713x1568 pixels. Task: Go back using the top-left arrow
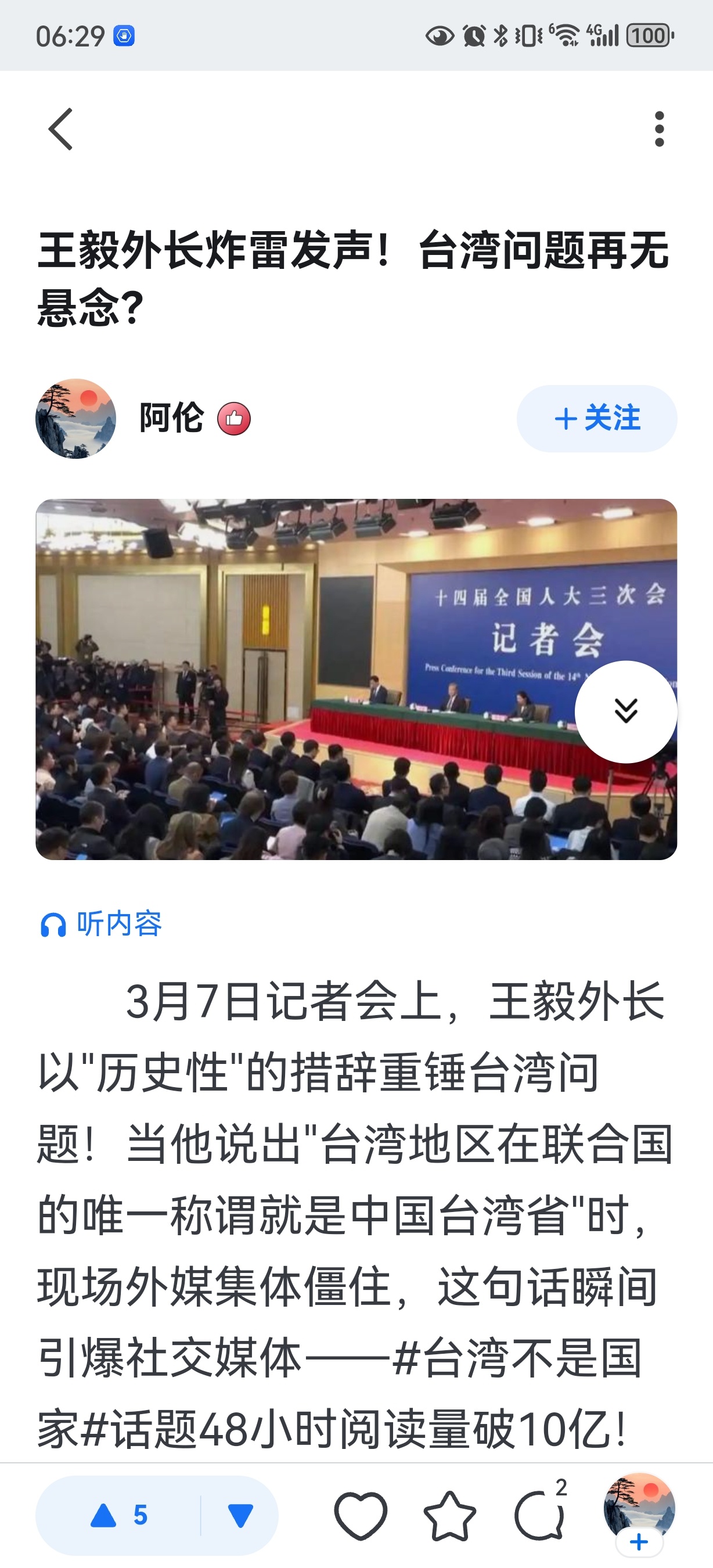coord(61,129)
